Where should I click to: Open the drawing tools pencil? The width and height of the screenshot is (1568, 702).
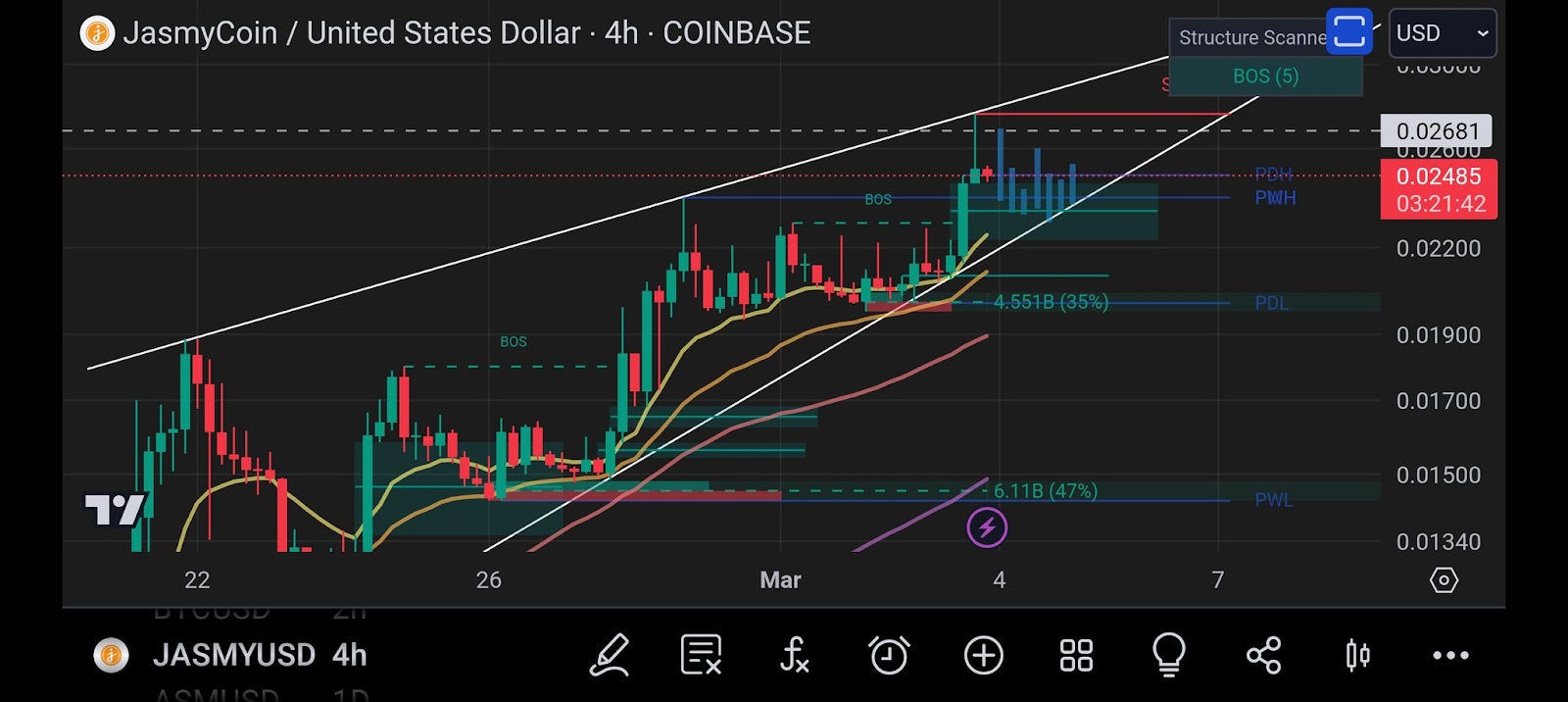pyautogui.click(x=609, y=655)
